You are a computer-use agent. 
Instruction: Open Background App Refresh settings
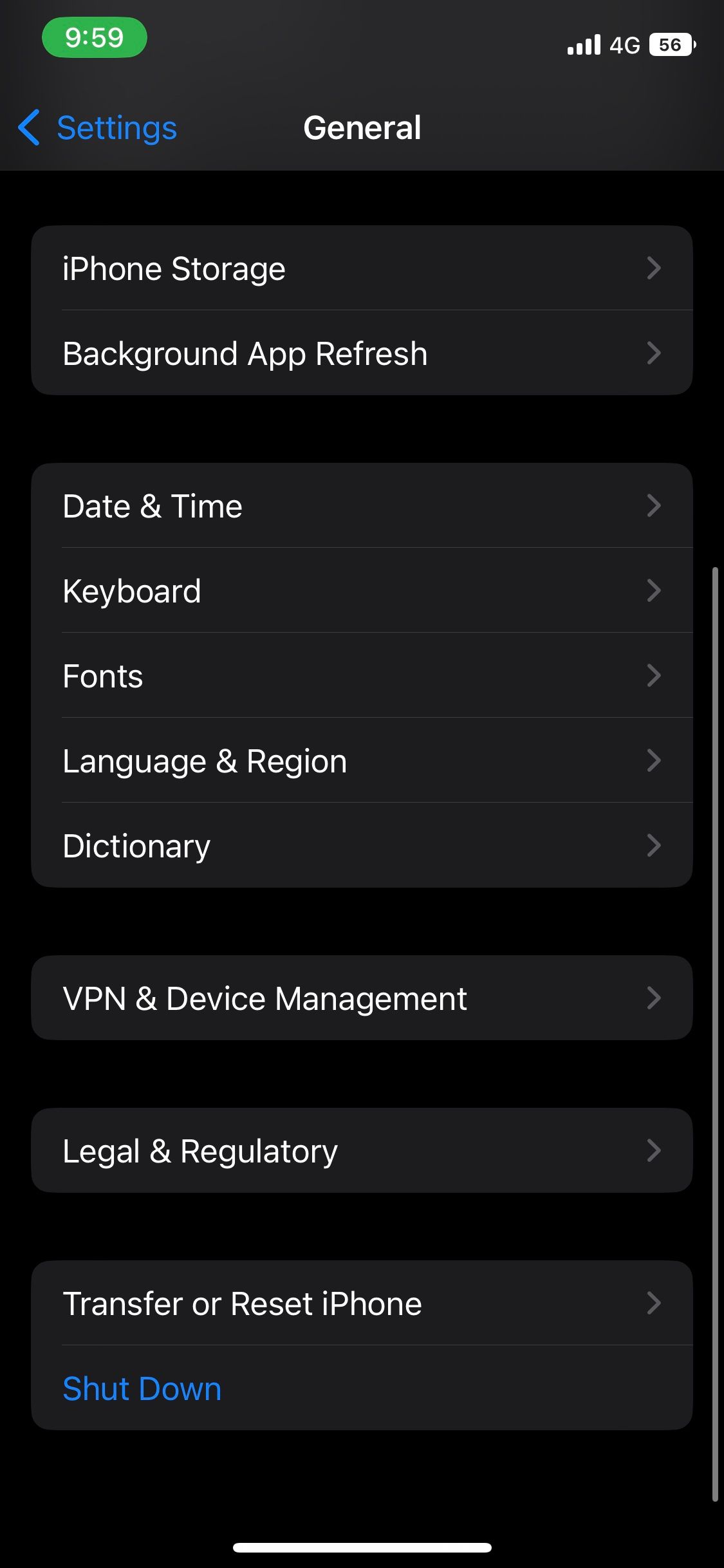(362, 353)
